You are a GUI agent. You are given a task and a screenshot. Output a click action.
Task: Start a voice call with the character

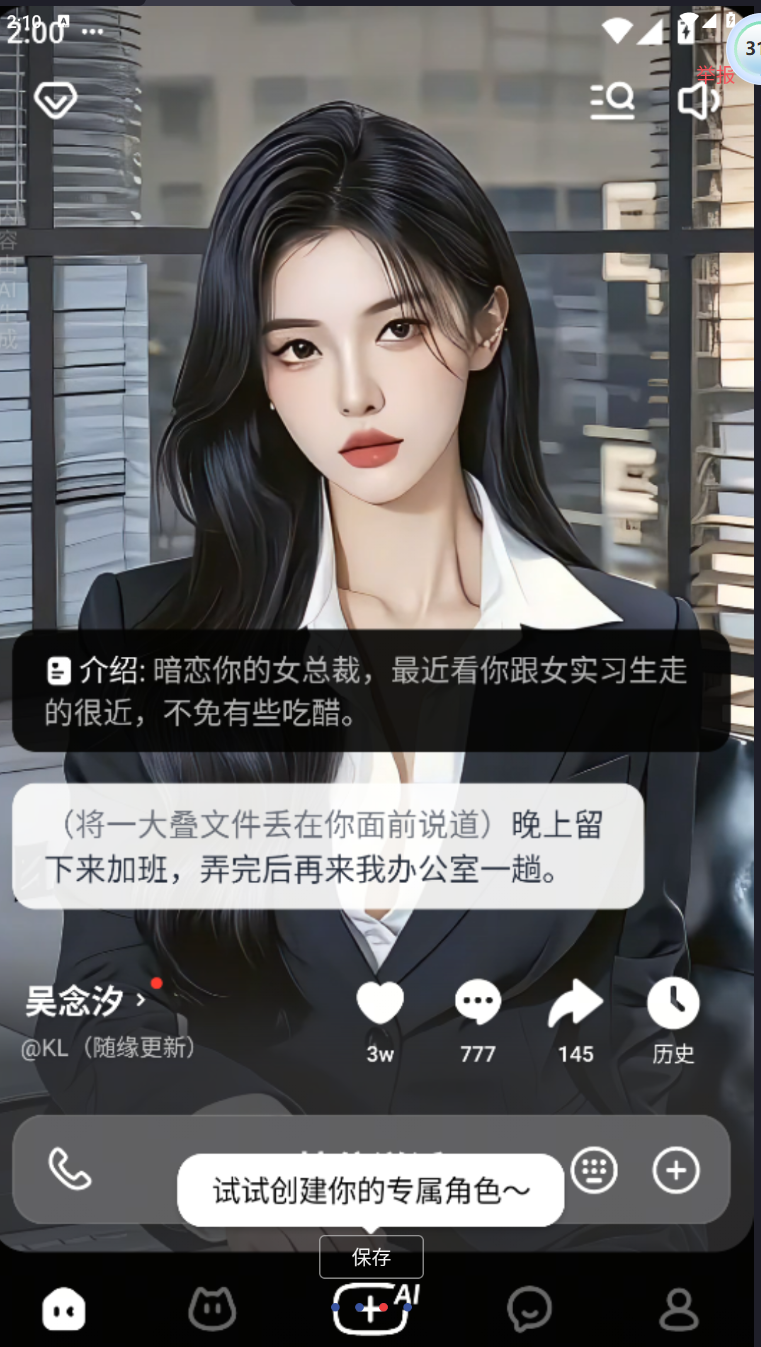click(x=70, y=1169)
